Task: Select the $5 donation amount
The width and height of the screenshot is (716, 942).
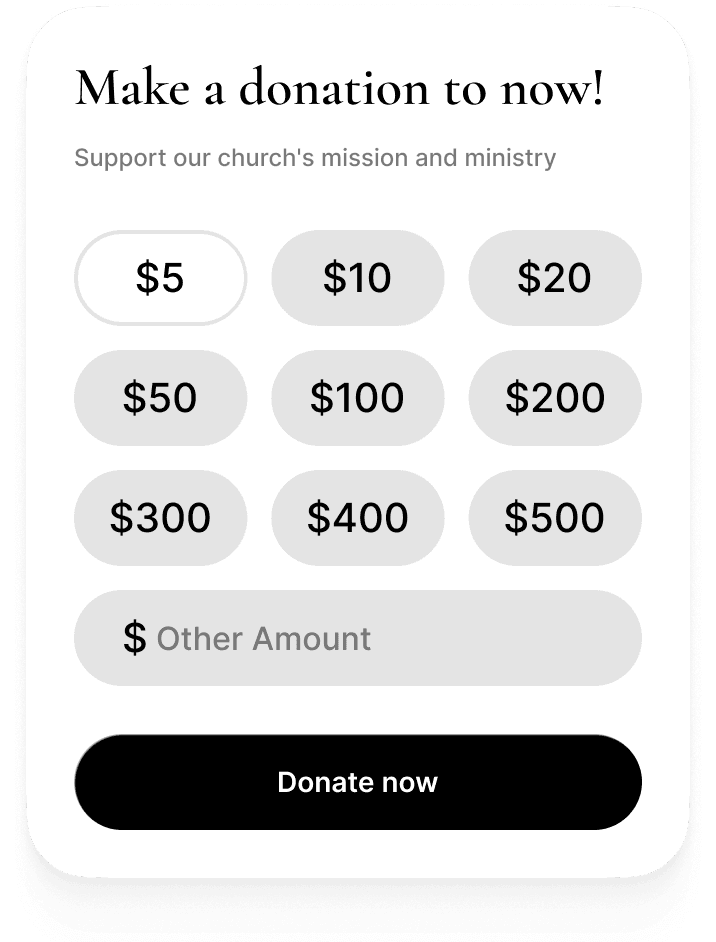Action: 160,278
